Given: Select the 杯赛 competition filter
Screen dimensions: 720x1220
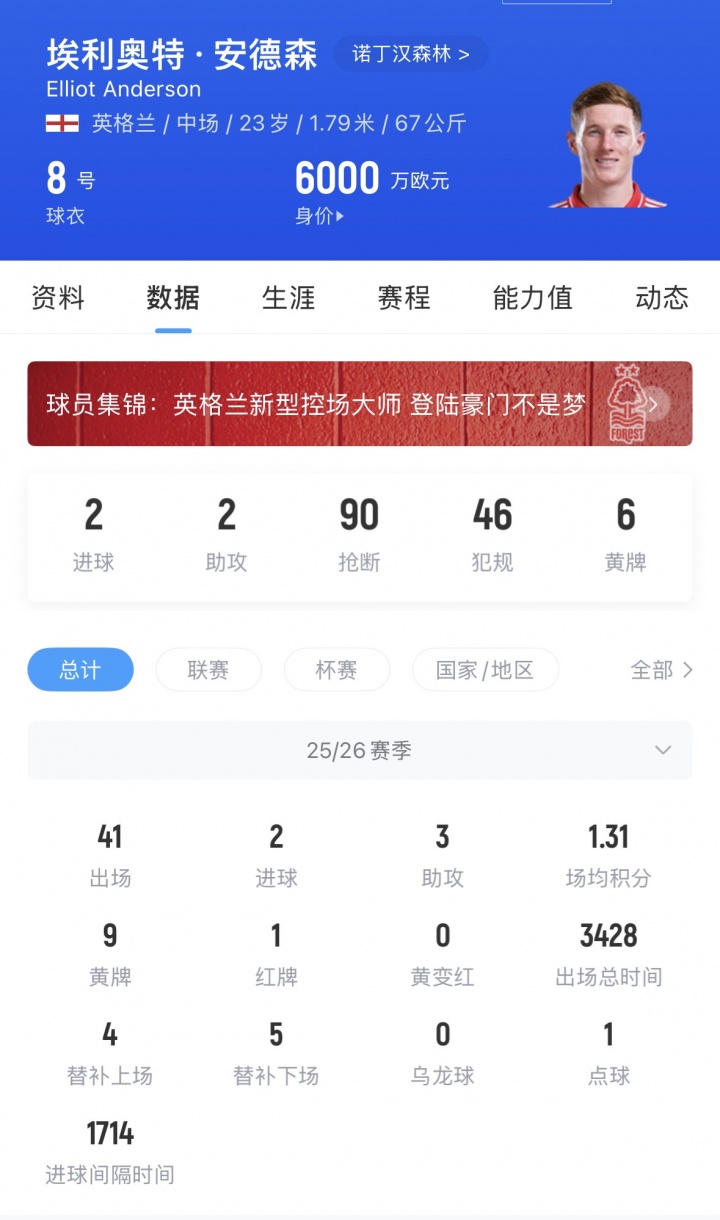Looking at the screenshot, I should pyautogui.click(x=337, y=670).
